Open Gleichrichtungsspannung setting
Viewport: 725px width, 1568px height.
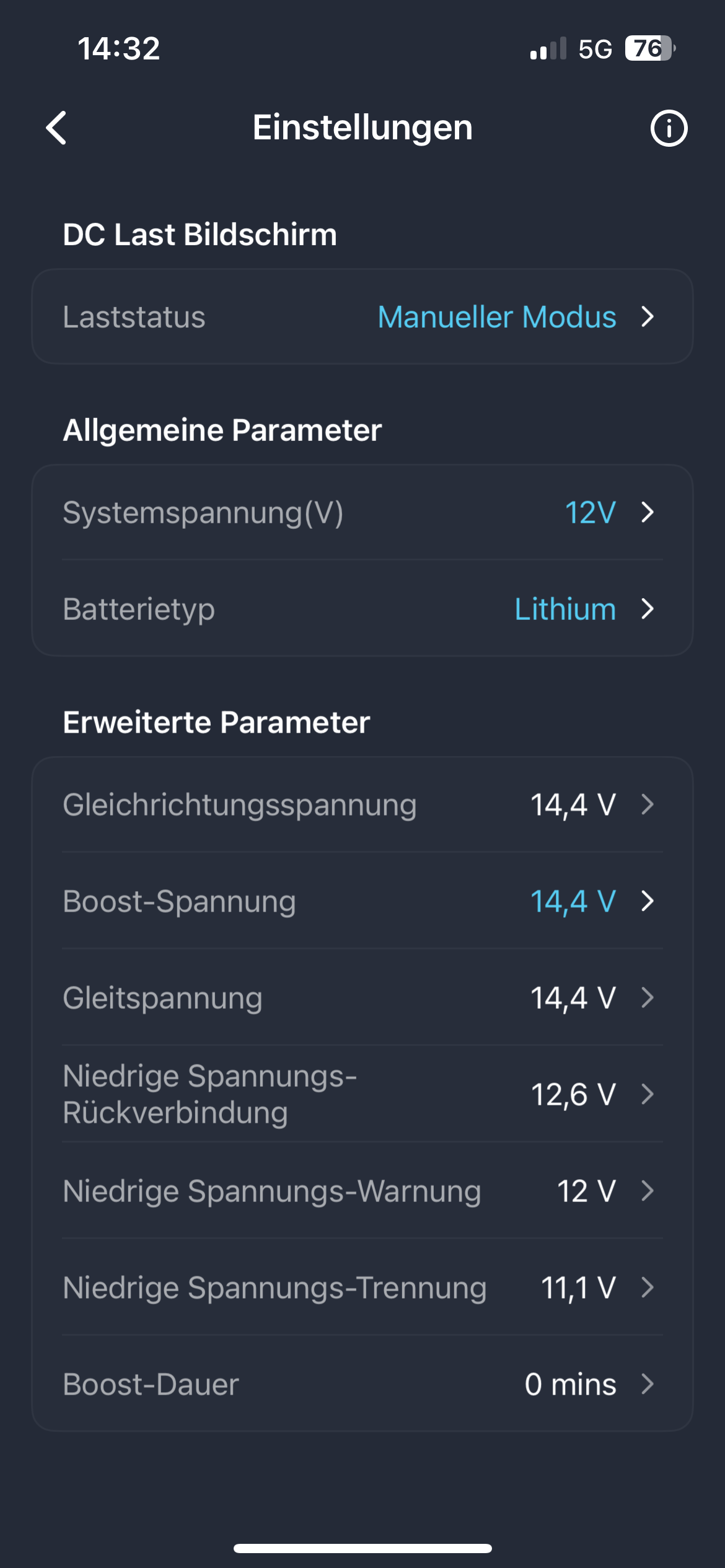(x=362, y=804)
